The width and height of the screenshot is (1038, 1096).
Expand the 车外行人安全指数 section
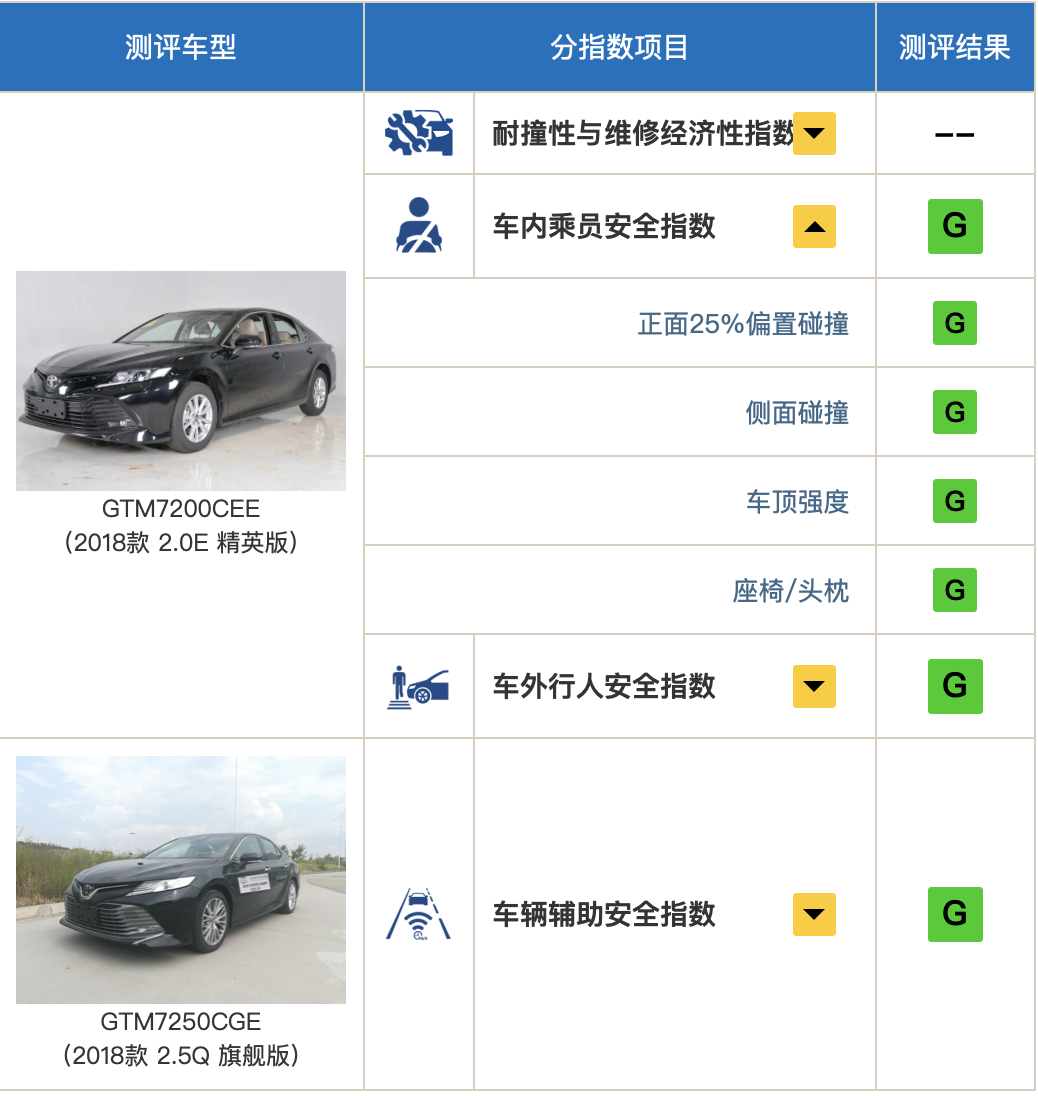coord(814,686)
